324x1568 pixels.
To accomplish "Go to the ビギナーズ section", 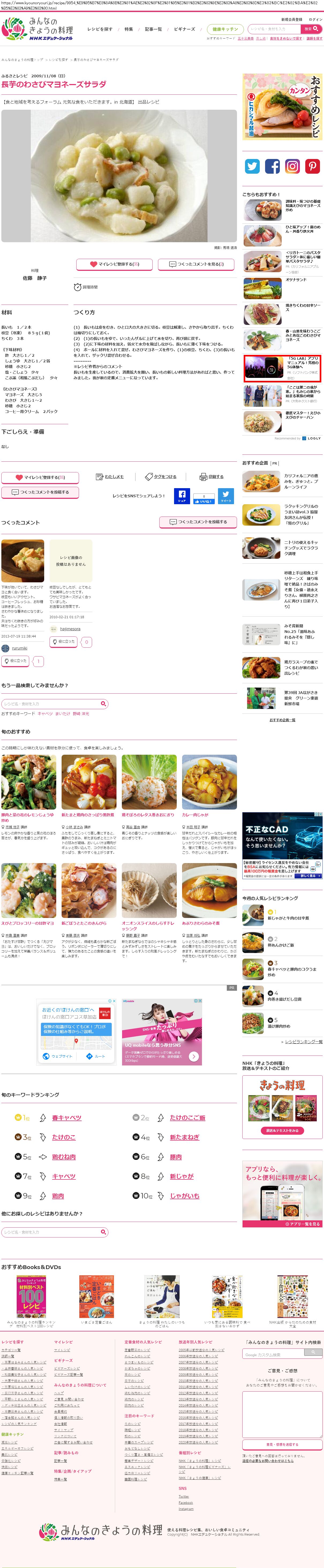I will coord(184,29).
